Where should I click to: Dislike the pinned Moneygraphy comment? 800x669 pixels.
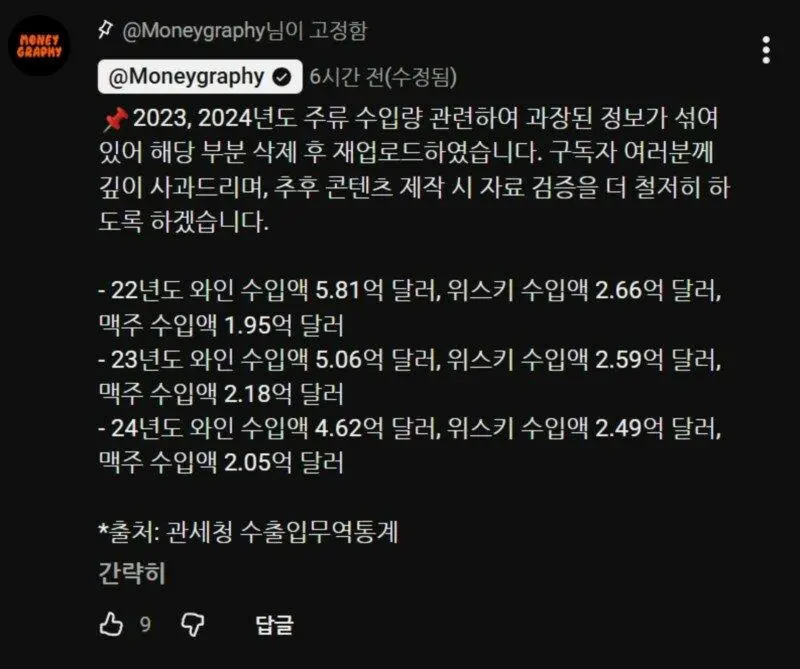[193, 625]
